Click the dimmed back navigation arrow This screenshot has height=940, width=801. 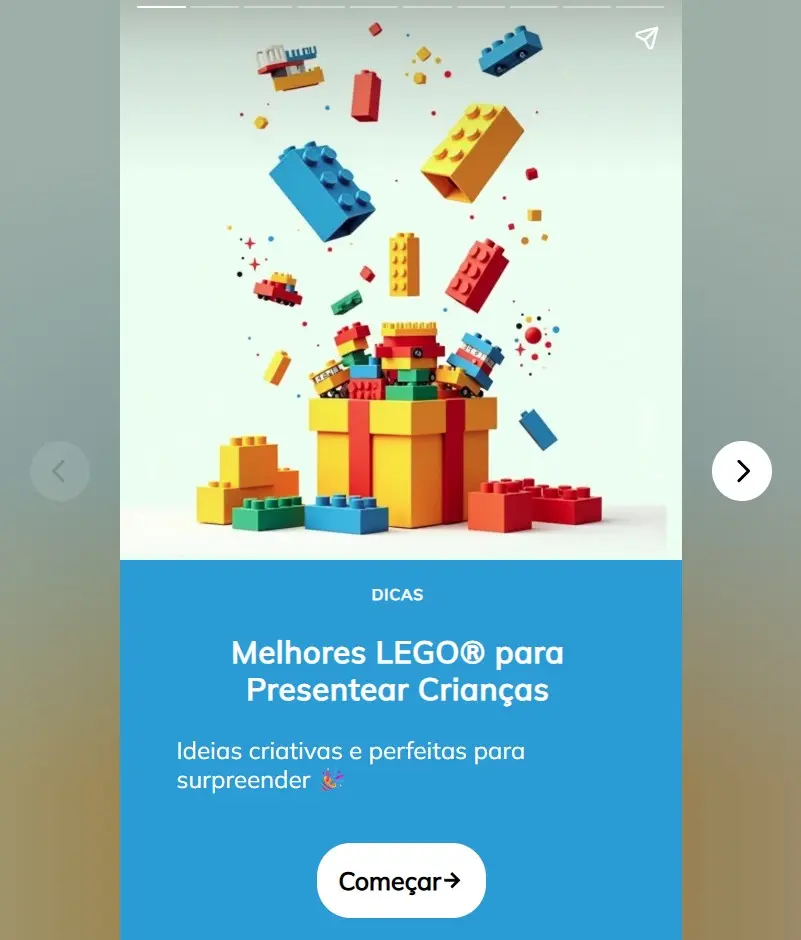(x=60, y=470)
